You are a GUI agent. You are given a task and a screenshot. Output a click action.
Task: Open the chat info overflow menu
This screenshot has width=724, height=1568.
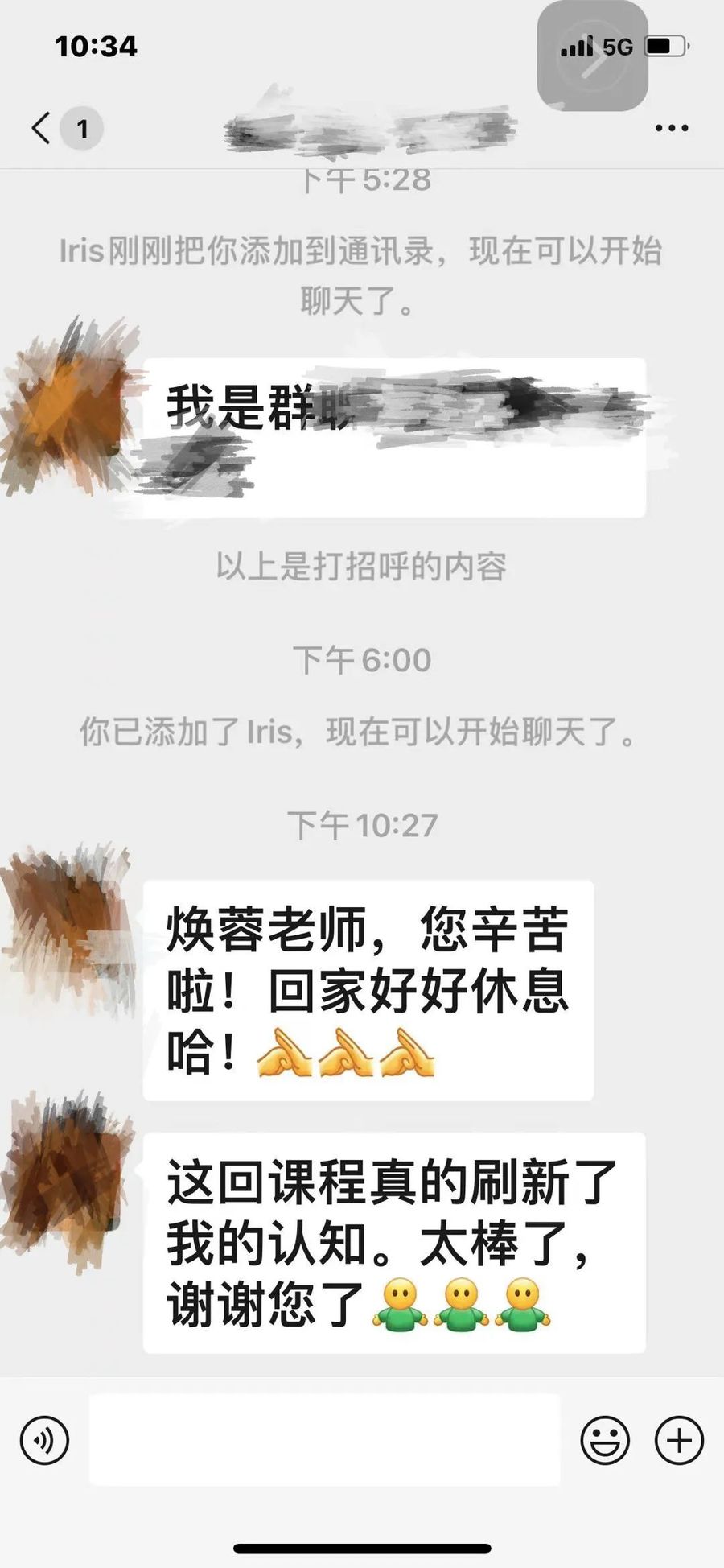671,128
